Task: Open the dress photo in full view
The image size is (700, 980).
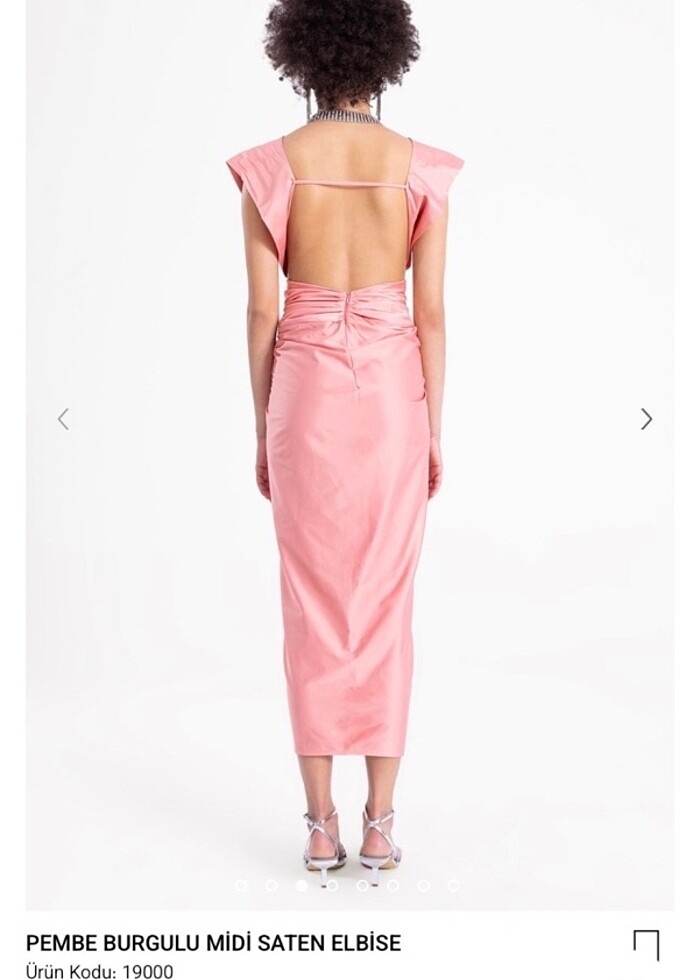Action: [350, 450]
